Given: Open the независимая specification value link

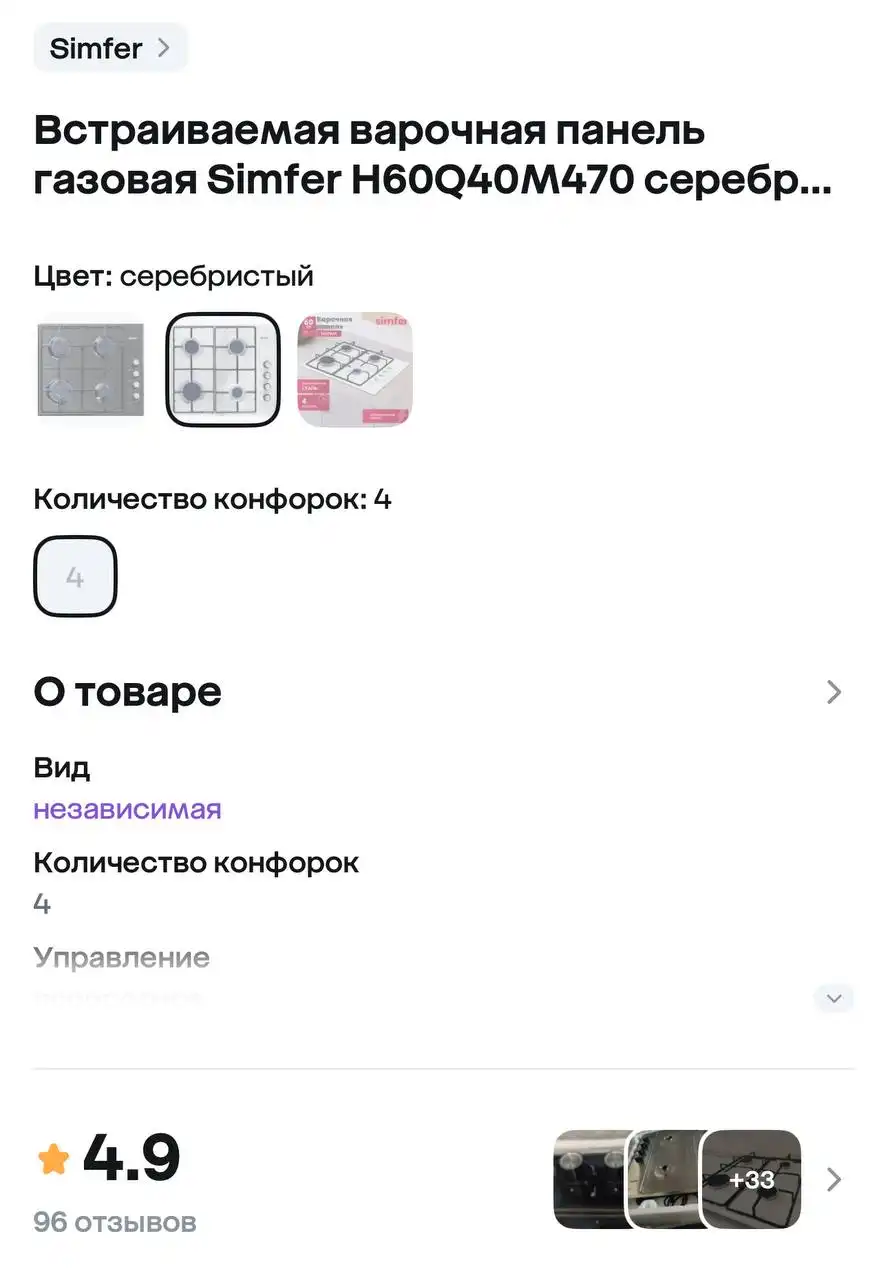Looking at the screenshot, I should (x=126, y=808).
